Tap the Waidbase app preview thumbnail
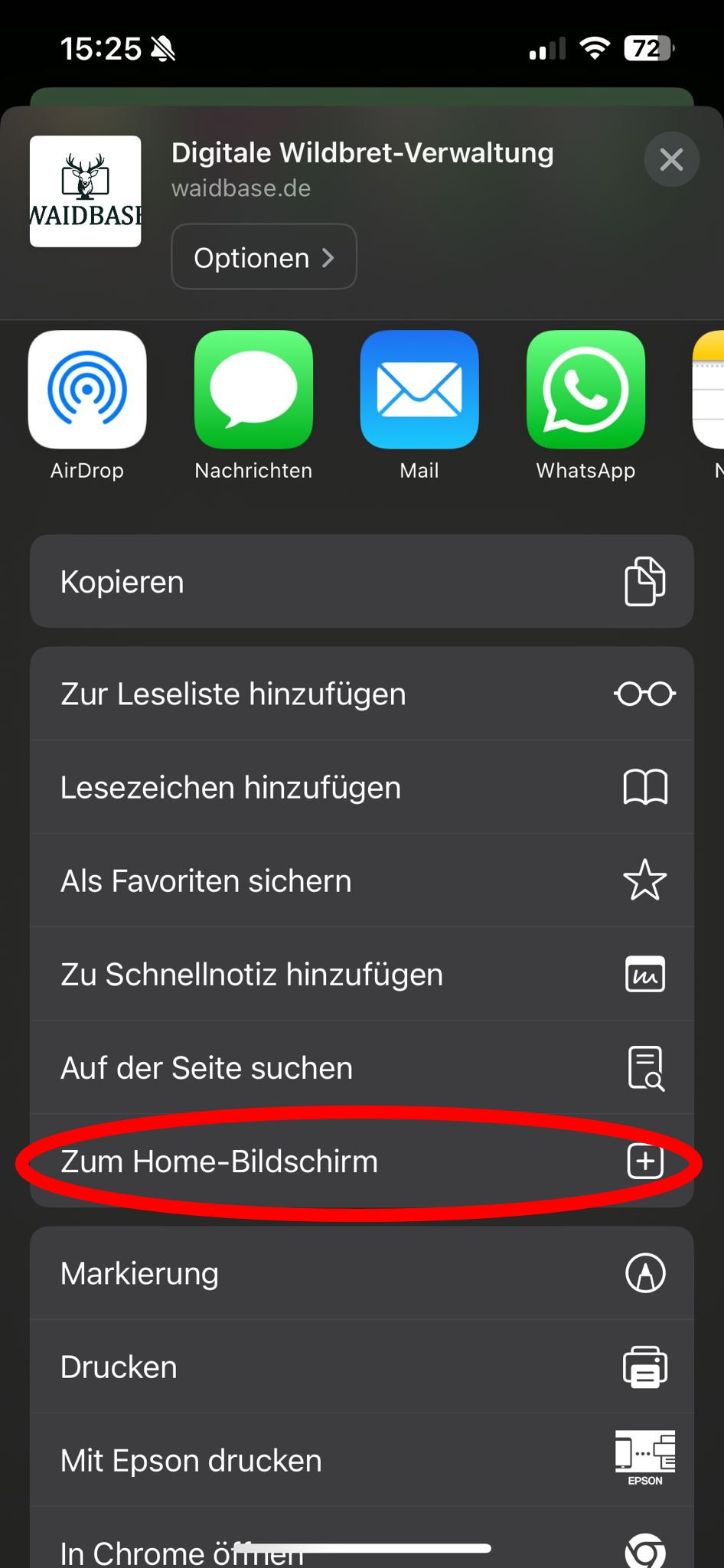 (85, 192)
